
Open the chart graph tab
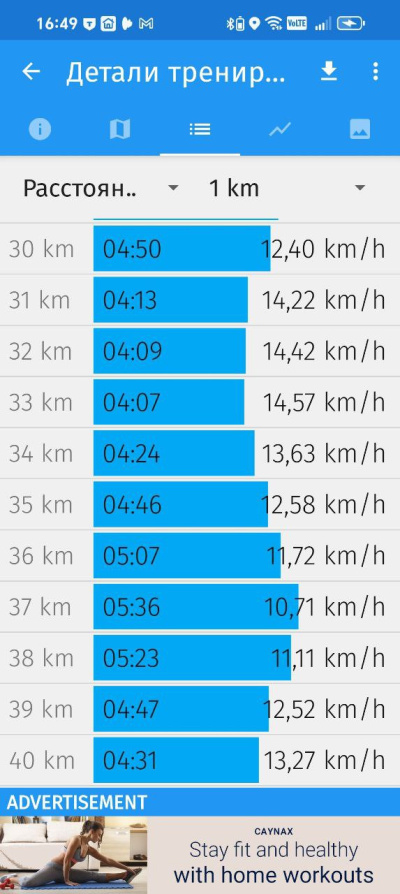click(280, 129)
